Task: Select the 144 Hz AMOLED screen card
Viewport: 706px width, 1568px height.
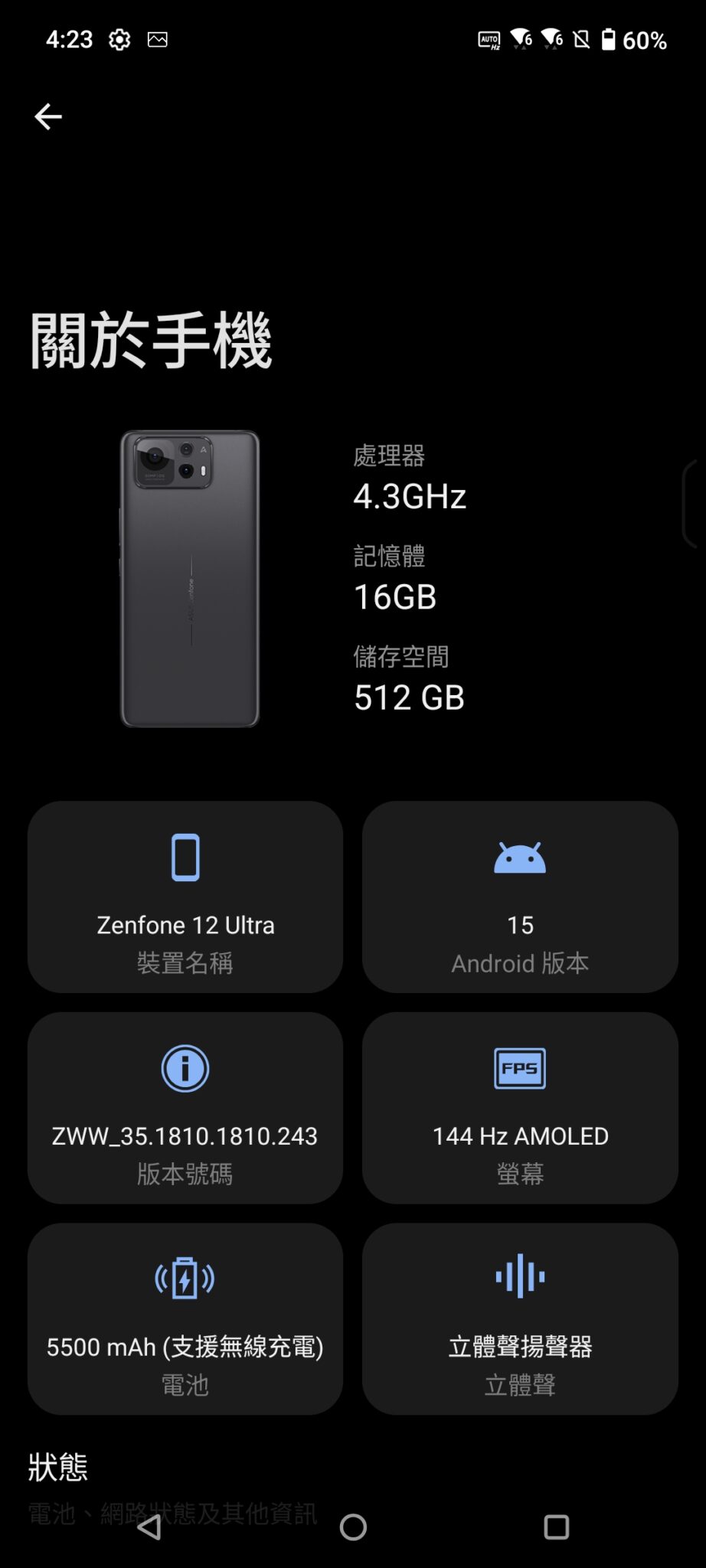Action: (x=520, y=1107)
